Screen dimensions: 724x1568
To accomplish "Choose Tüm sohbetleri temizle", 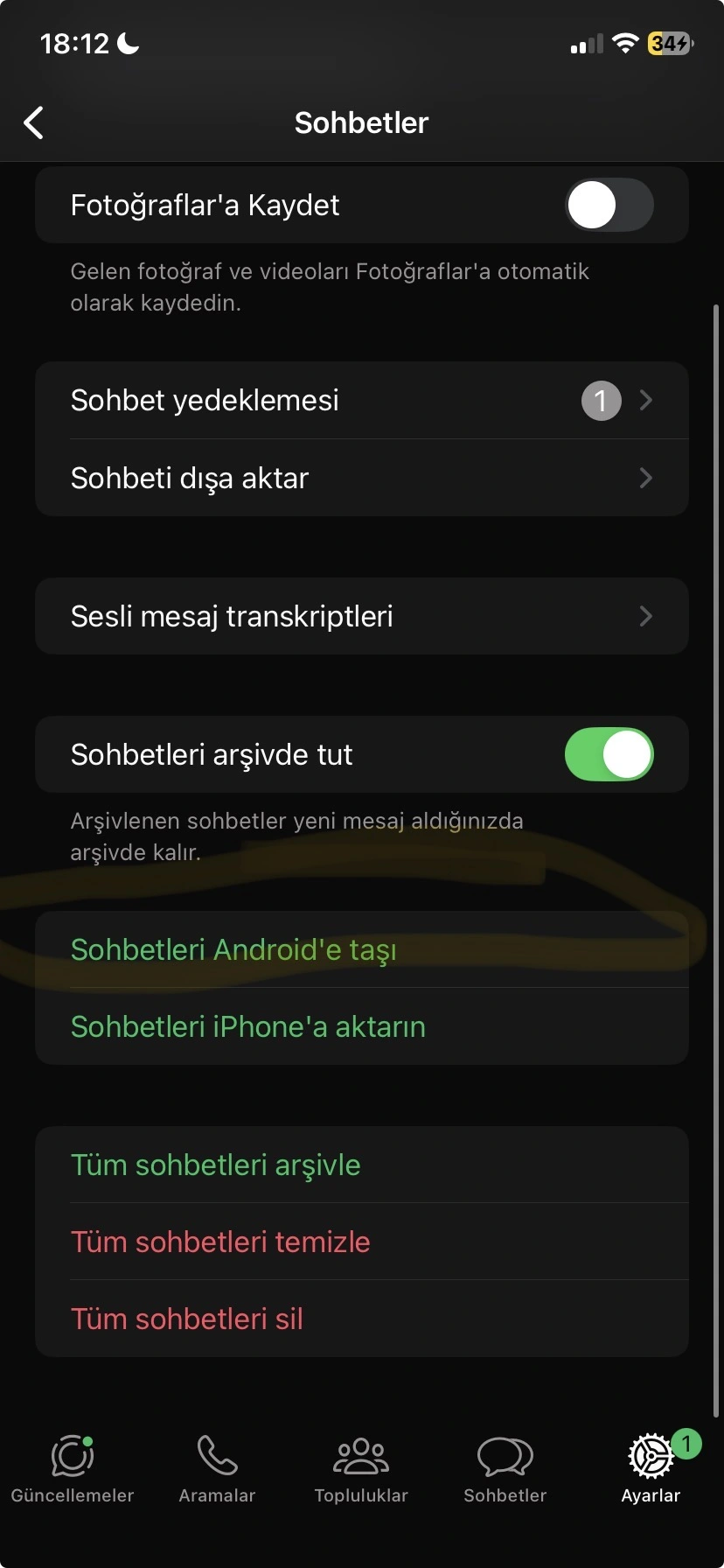I will tap(362, 1242).
